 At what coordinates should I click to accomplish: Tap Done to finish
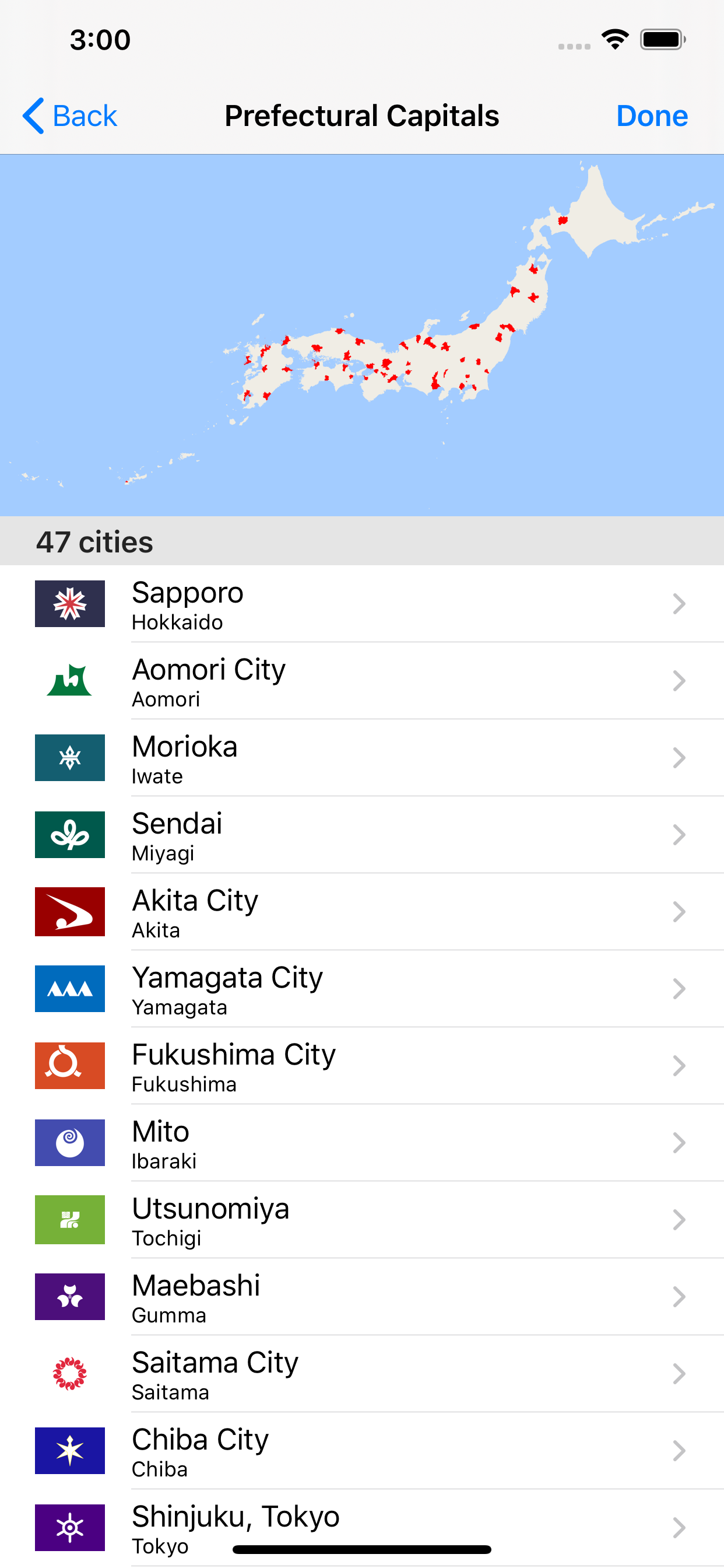coord(652,115)
